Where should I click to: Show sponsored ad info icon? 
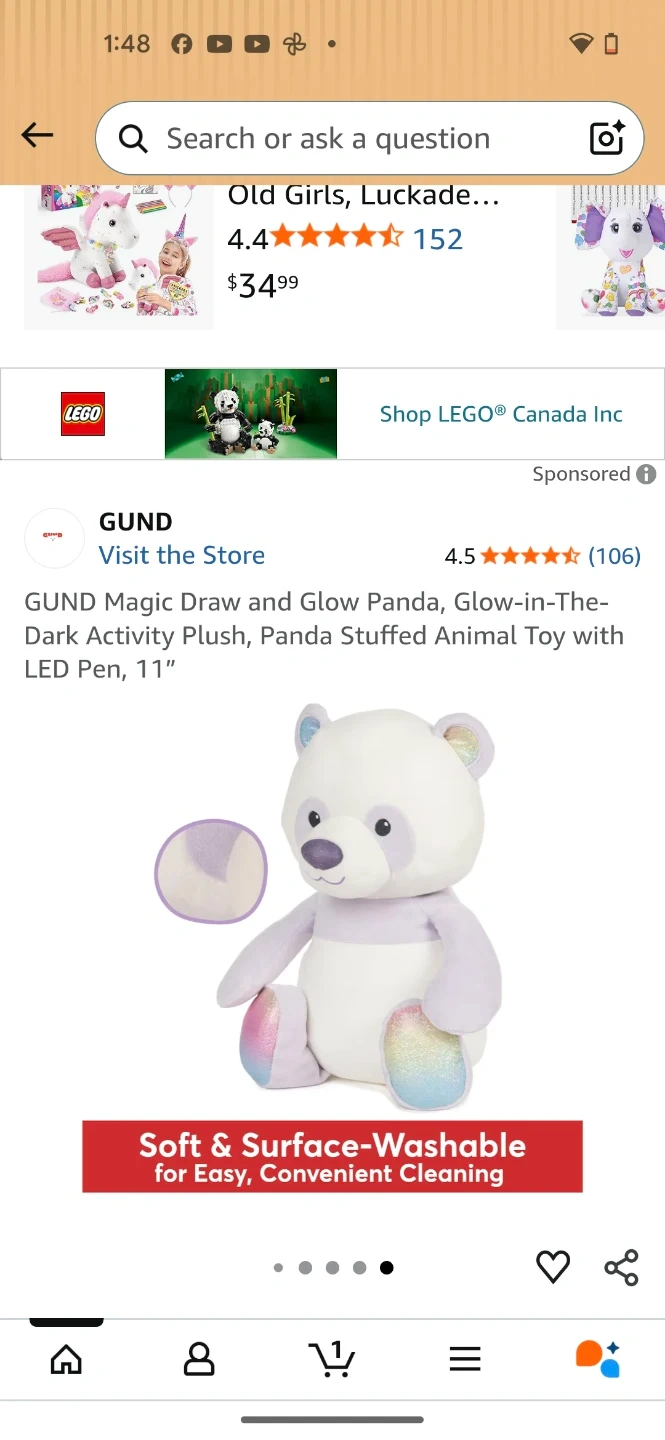(x=647, y=474)
